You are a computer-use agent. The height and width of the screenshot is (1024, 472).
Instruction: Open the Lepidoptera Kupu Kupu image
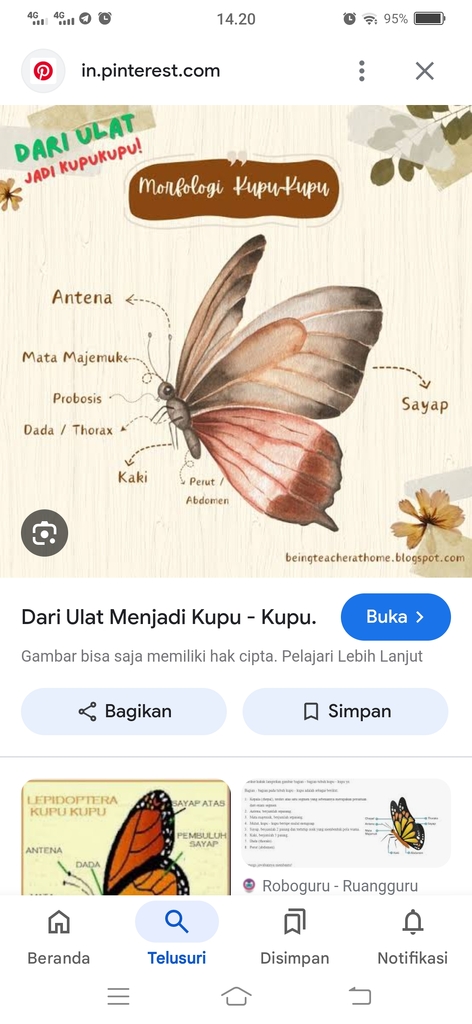point(126,837)
